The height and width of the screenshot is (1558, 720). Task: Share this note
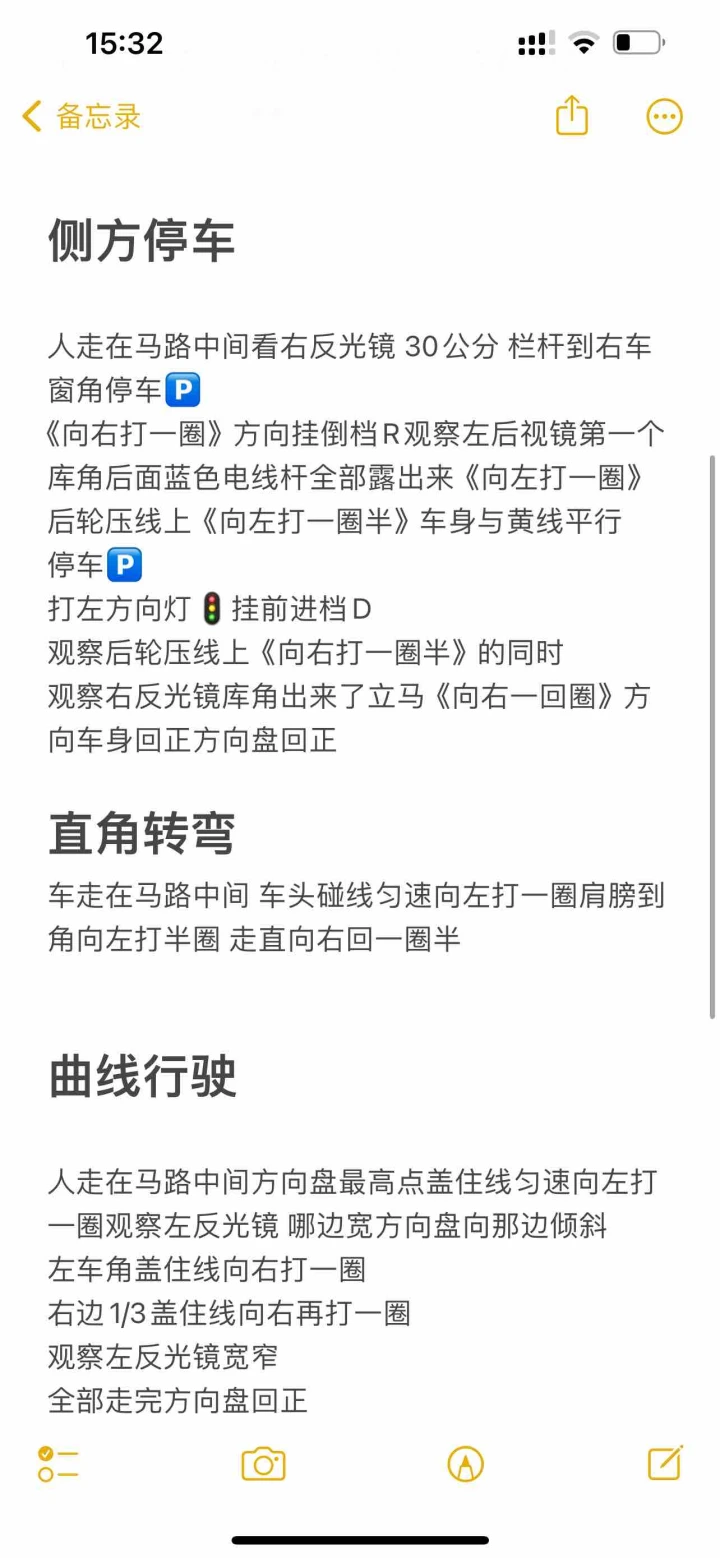tap(571, 116)
